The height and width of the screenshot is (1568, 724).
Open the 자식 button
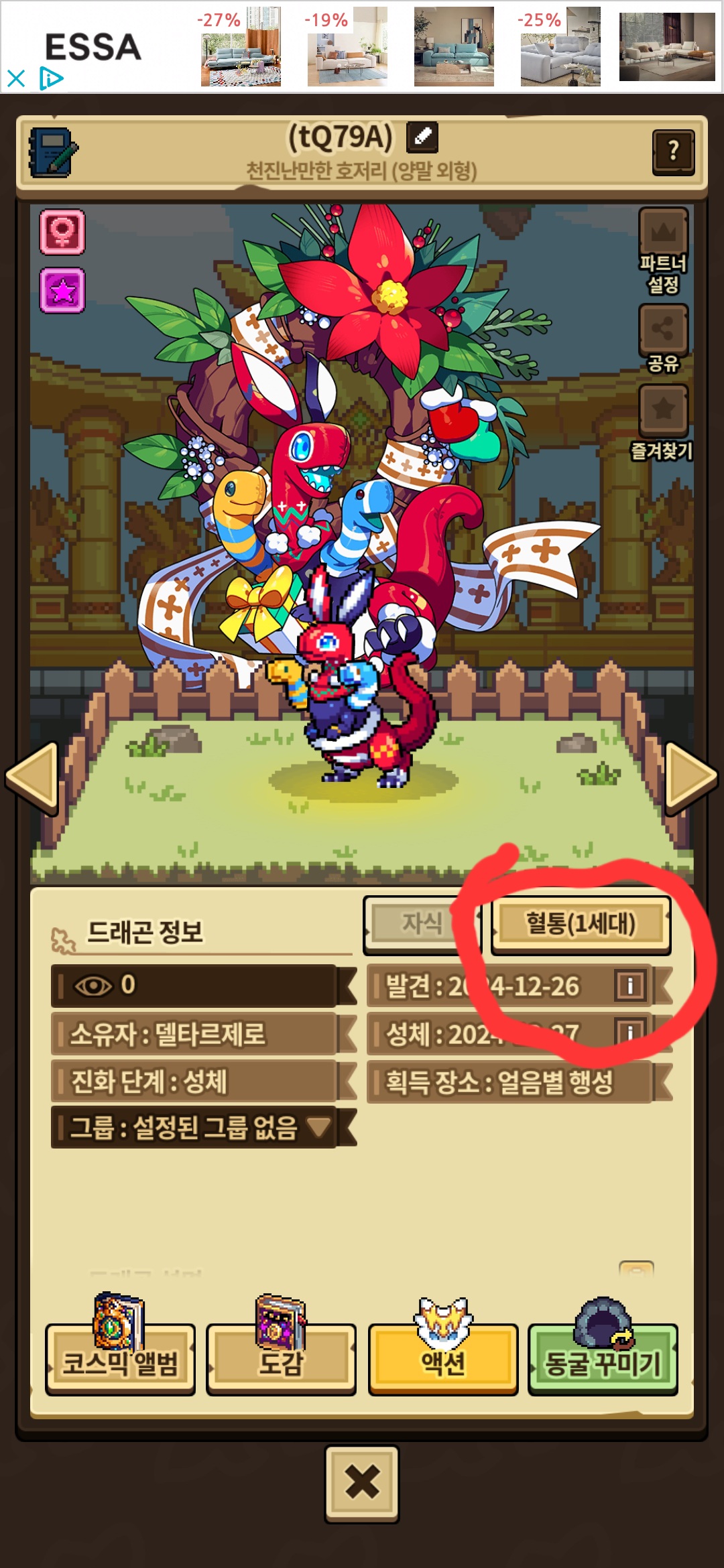(421, 924)
